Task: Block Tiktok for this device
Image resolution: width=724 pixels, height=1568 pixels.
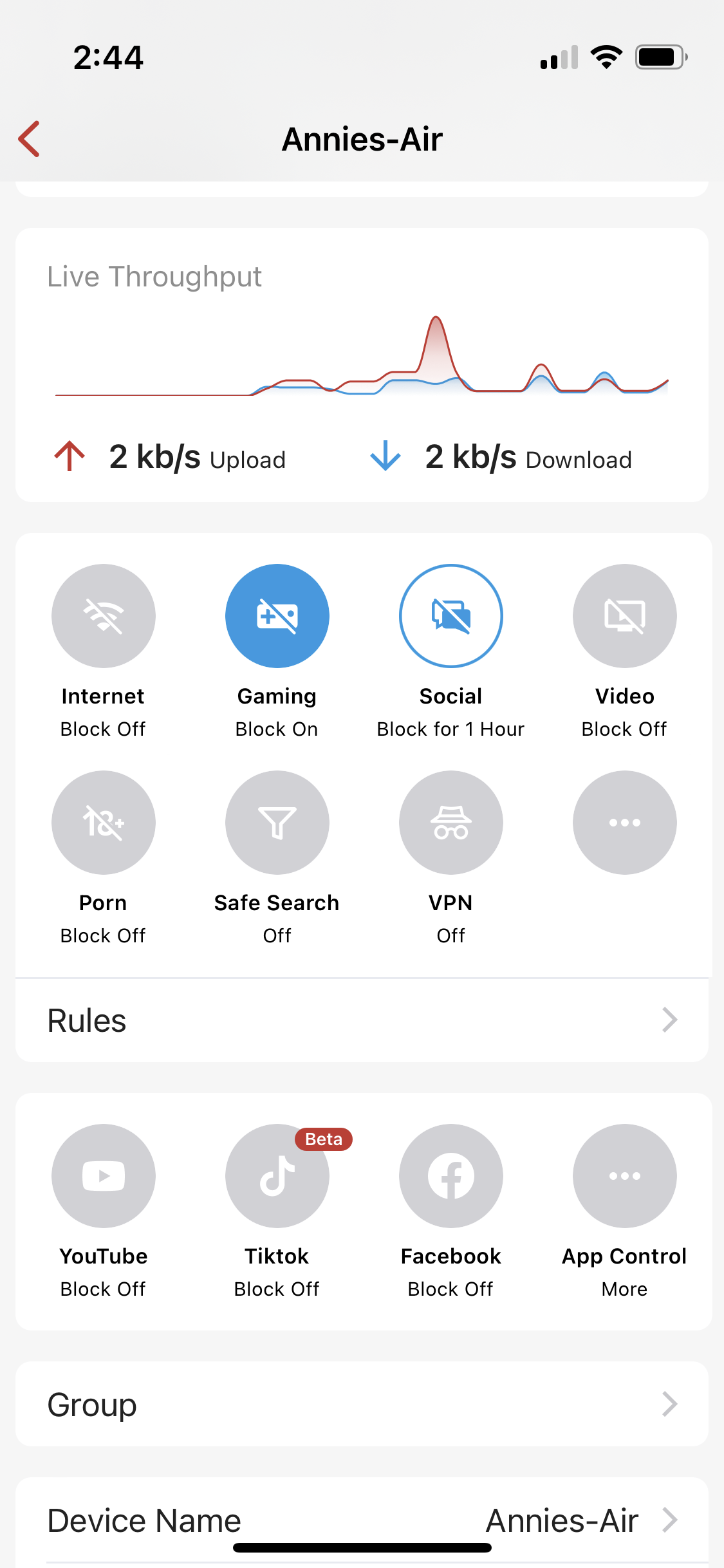Action: click(277, 1176)
